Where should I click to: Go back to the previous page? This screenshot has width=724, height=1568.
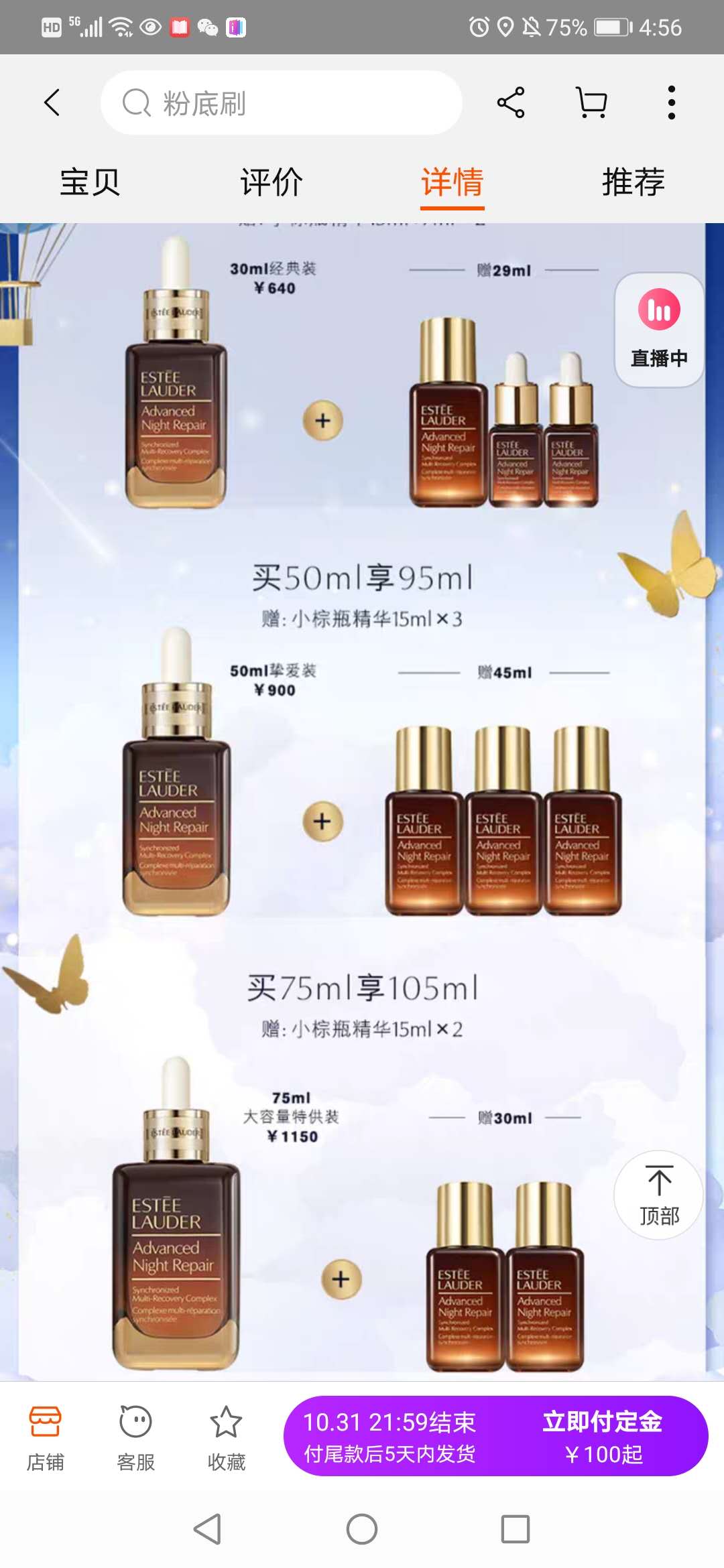(52, 103)
